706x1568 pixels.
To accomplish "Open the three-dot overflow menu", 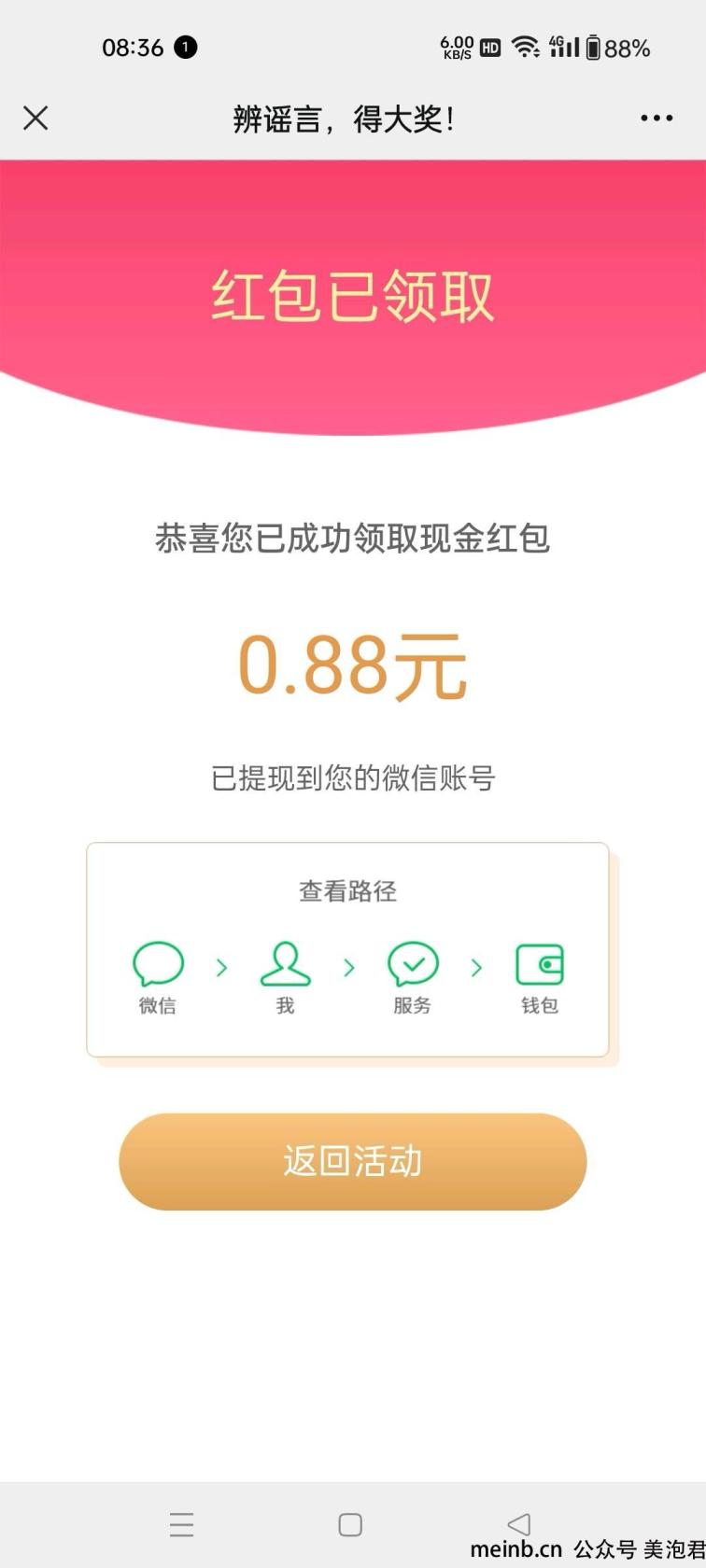I will [656, 119].
